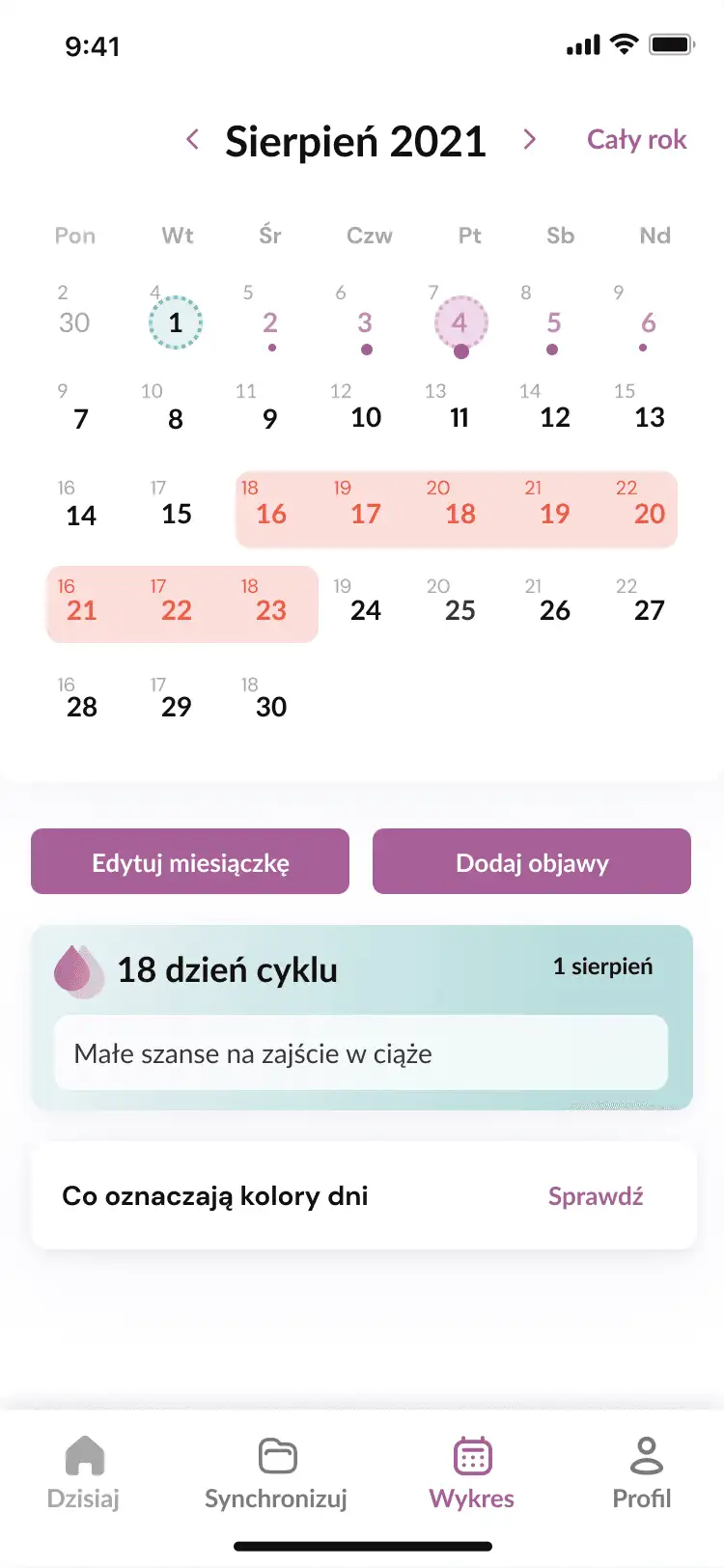Select day 23 in the calendar
This screenshot has width=724, height=1568.
271,608
